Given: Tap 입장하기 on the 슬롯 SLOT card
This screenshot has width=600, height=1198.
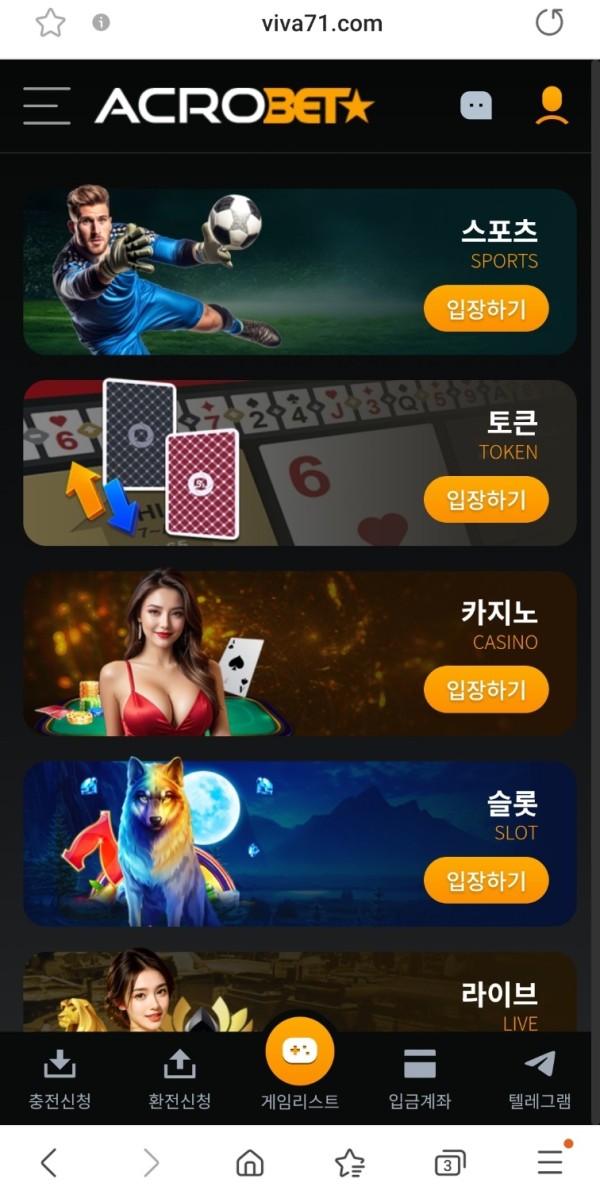Looking at the screenshot, I should [486, 881].
